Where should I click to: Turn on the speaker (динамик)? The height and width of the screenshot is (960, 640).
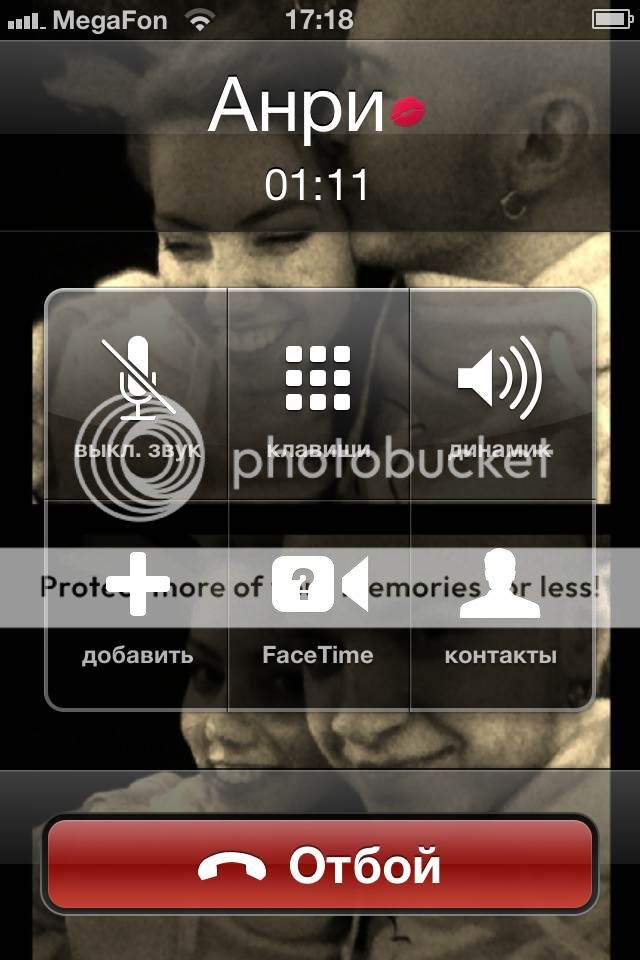pyautogui.click(x=500, y=395)
